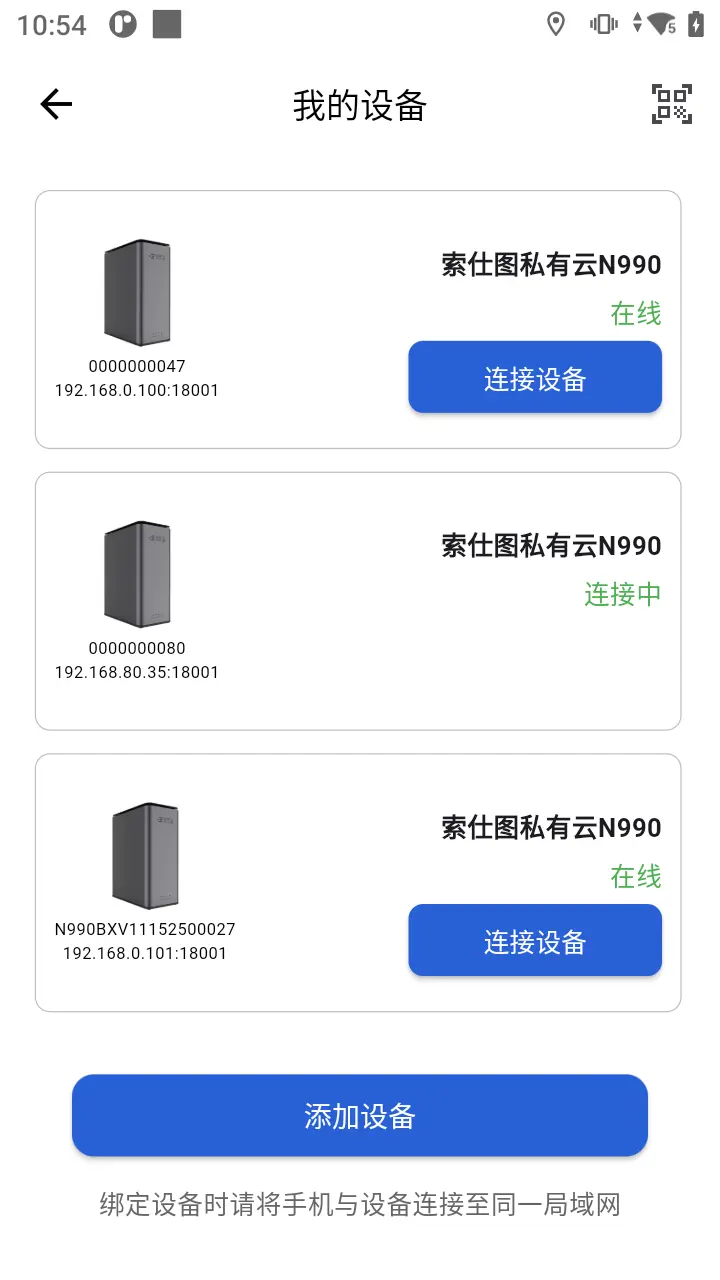Select the IP address 192.168.0.100:18001
This screenshot has width=720, height=1280.
click(137, 390)
